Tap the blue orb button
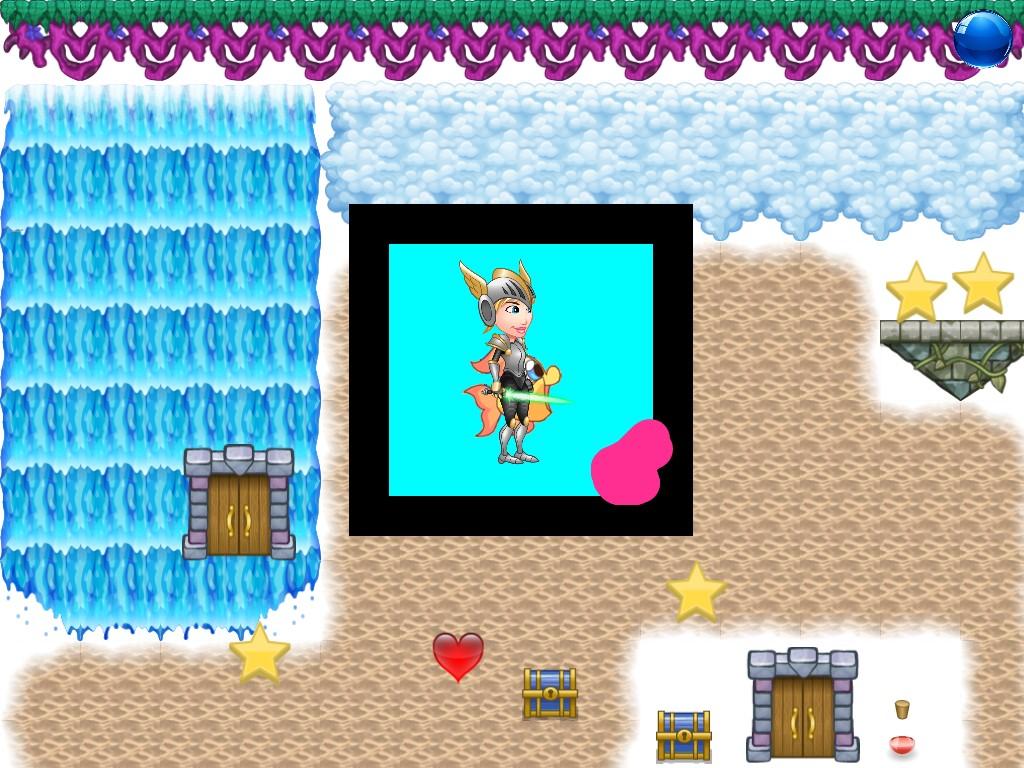 (982, 39)
